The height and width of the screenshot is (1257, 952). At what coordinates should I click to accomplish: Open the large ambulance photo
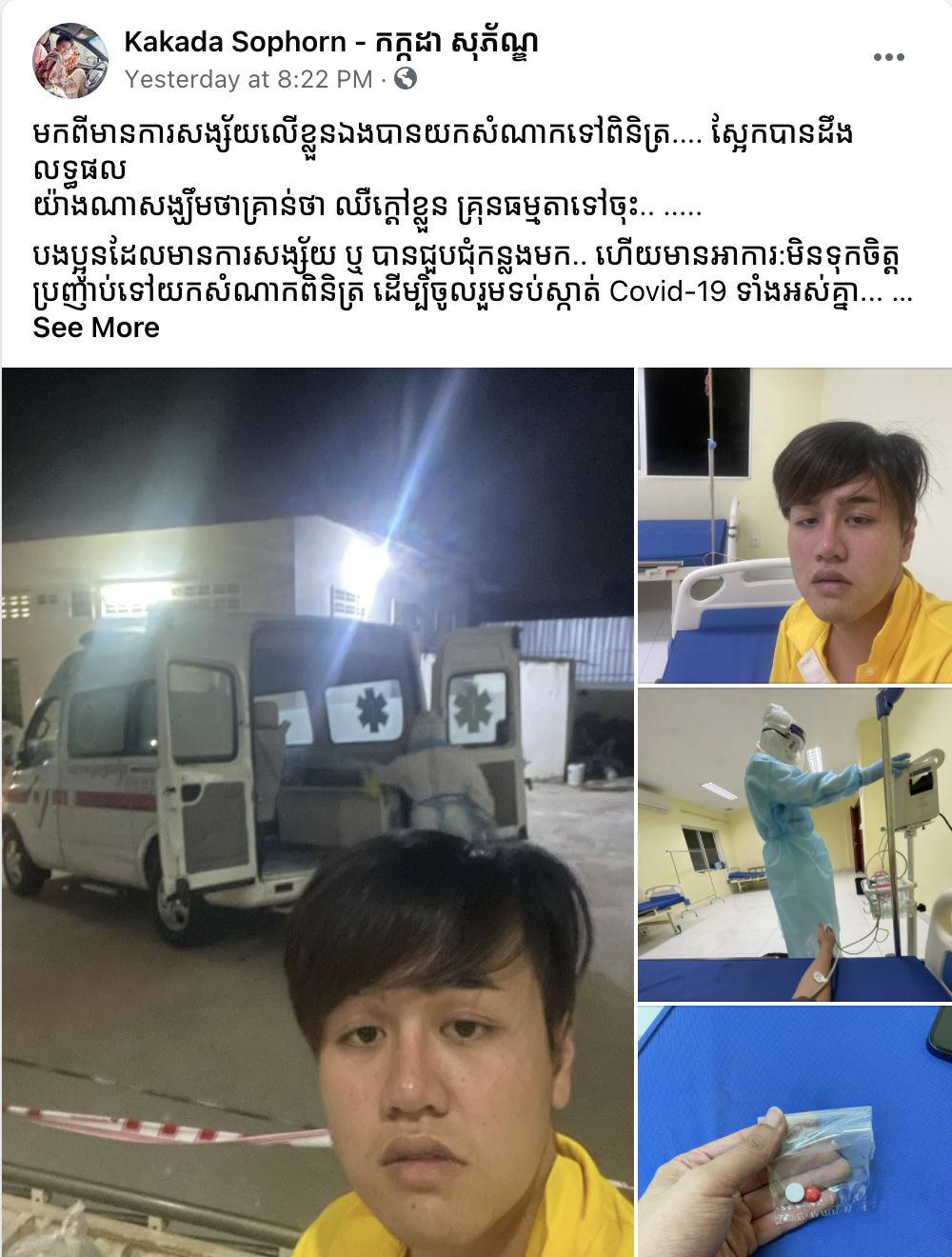coord(318,811)
